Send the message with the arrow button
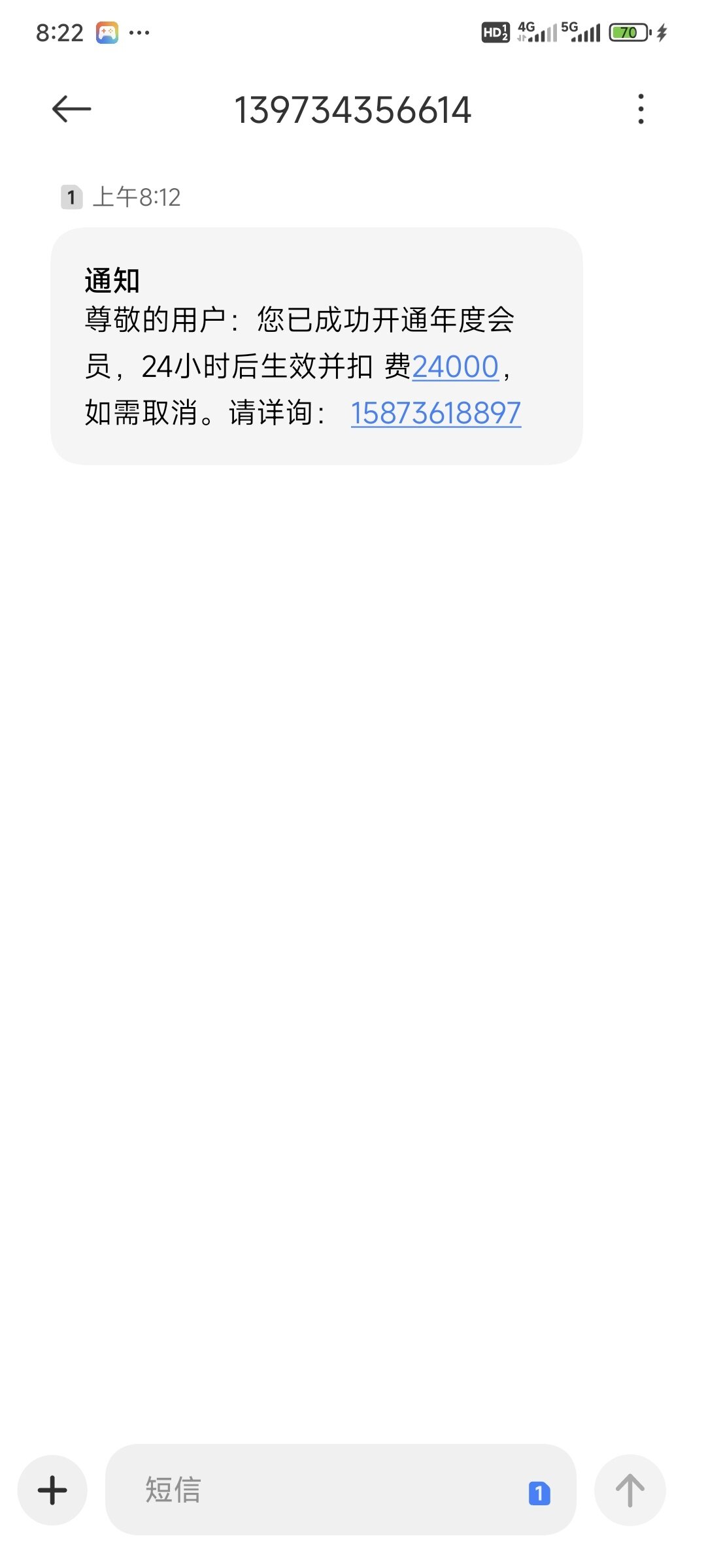Image resolution: width=706 pixels, height=1568 pixels. (x=630, y=1490)
